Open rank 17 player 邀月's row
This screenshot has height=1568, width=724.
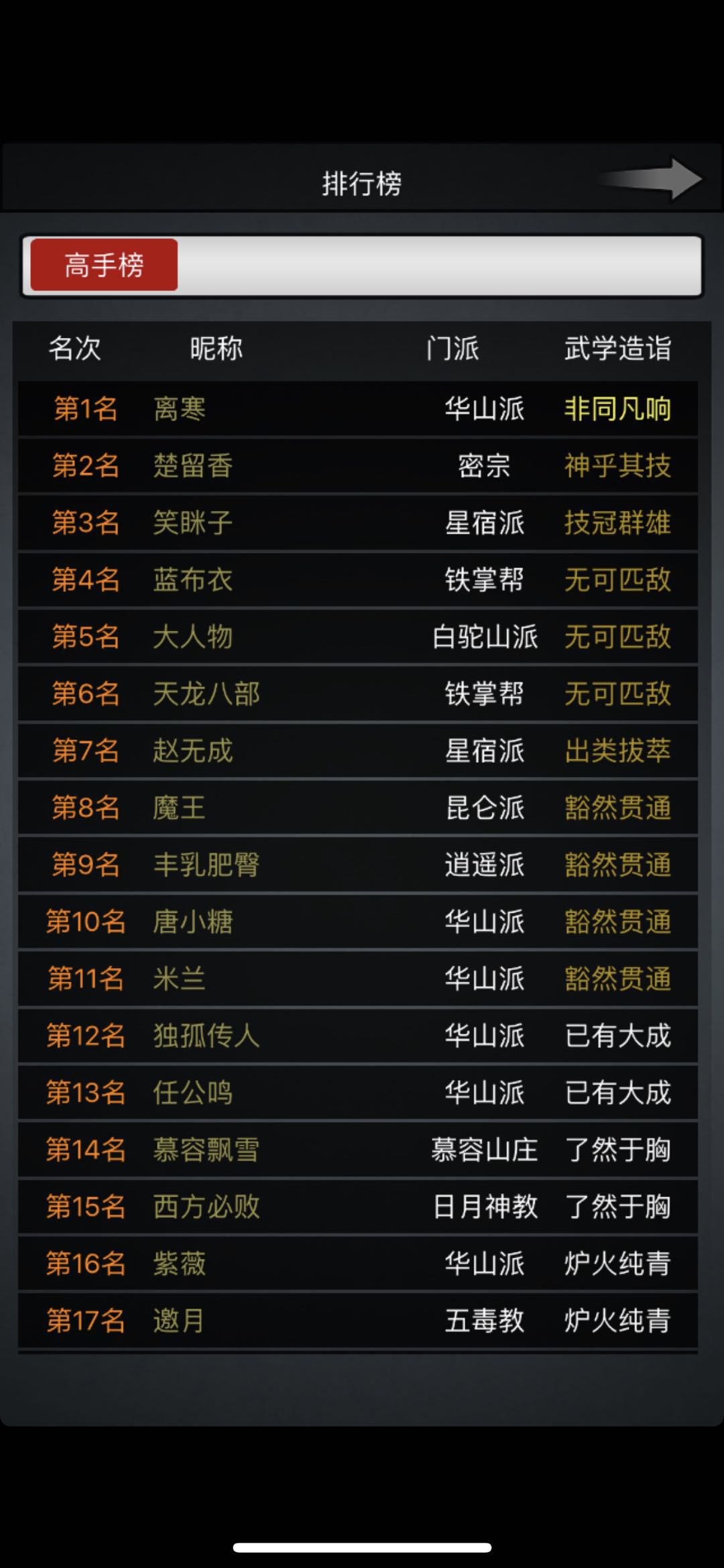pos(358,1321)
